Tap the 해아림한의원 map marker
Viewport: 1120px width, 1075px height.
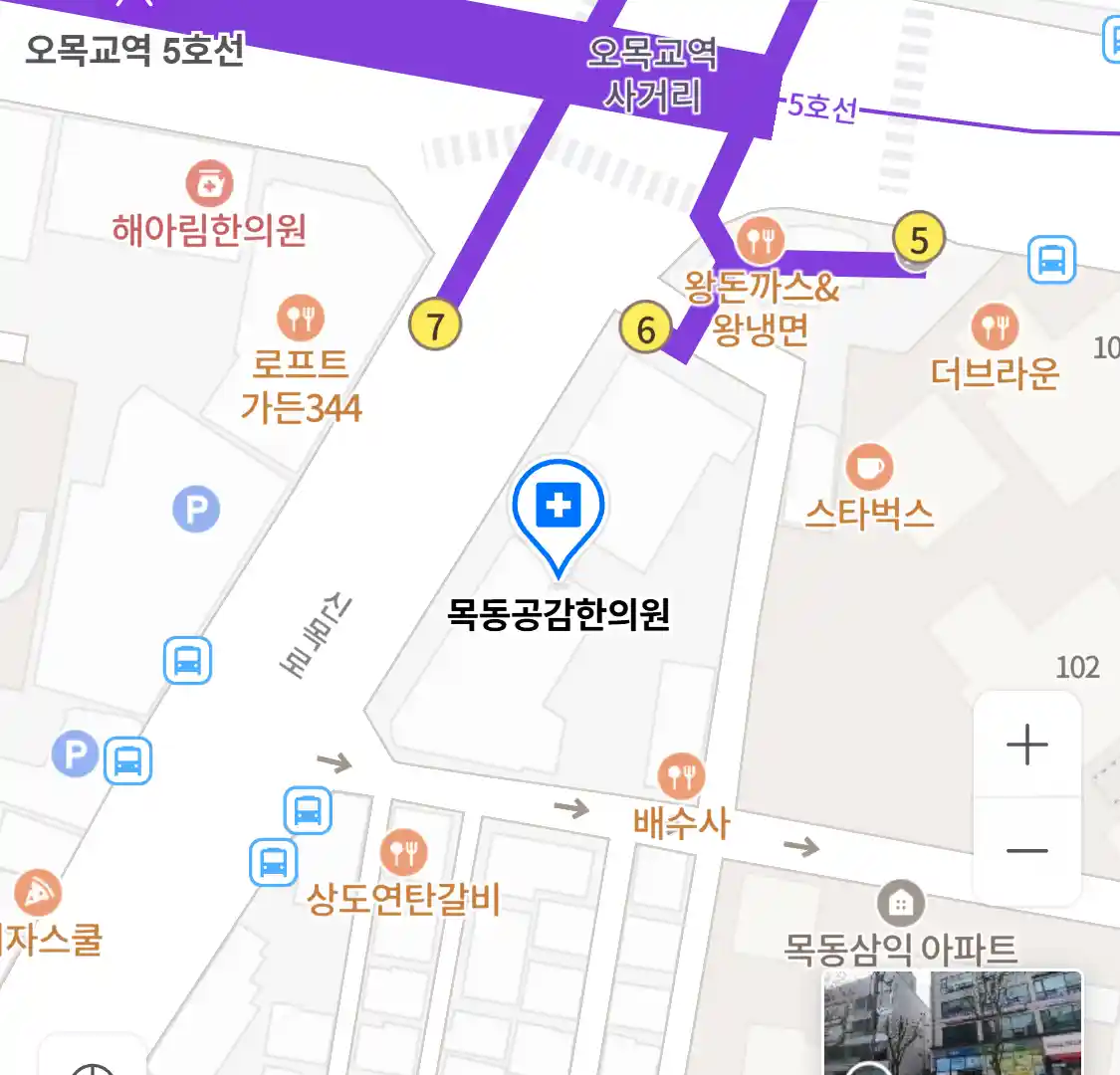[x=209, y=184]
